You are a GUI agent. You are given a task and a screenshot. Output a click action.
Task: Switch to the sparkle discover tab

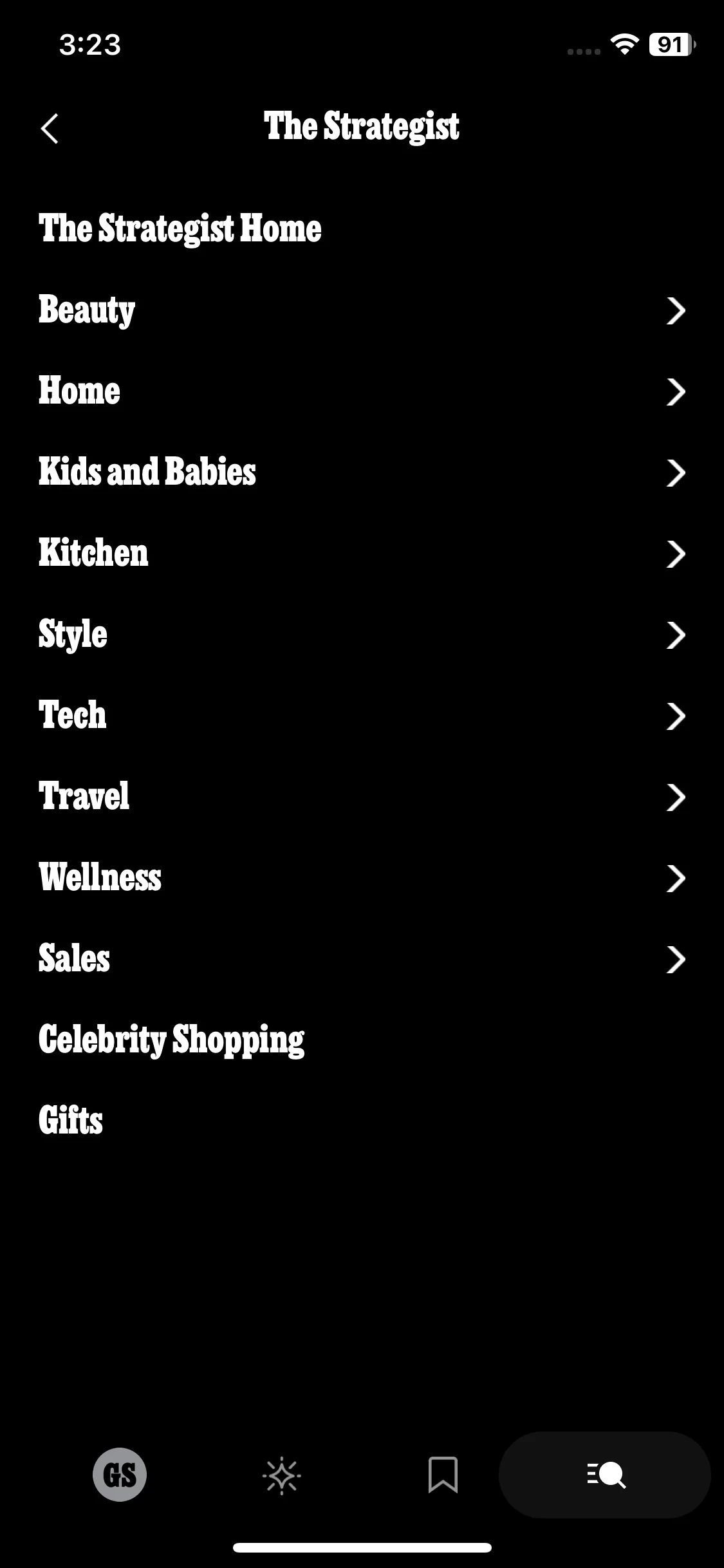[x=281, y=1475]
